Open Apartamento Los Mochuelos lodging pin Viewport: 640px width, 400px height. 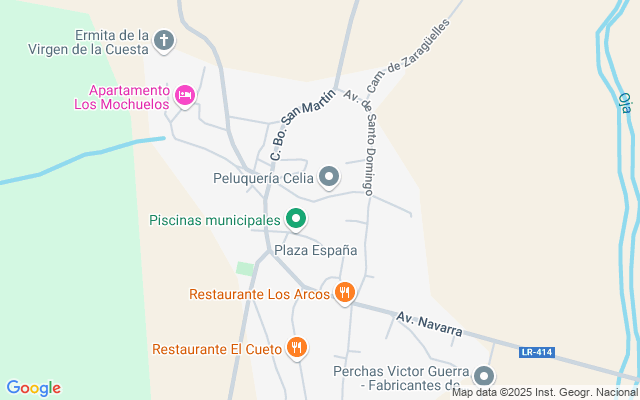point(185,95)
